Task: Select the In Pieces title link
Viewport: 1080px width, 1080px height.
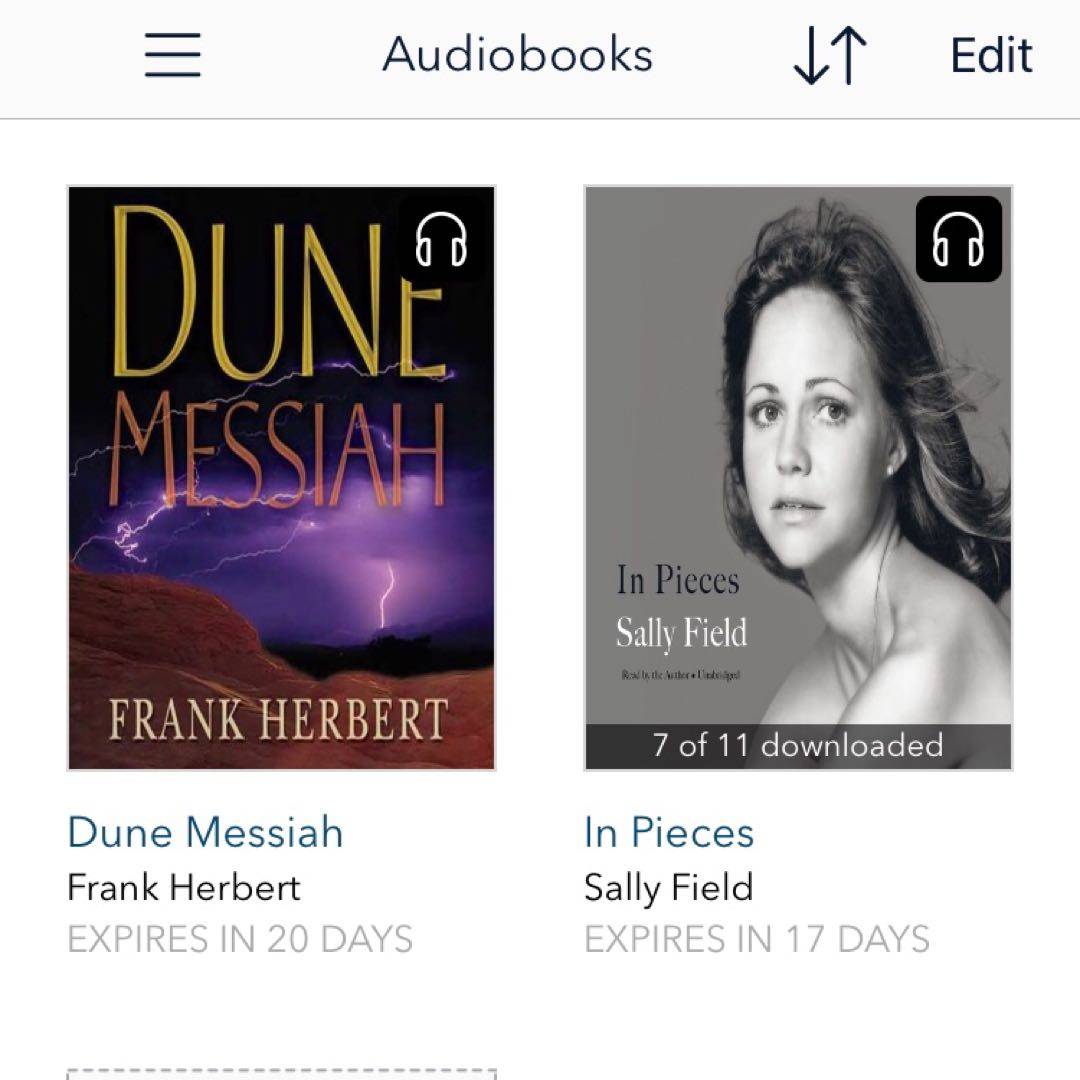Action: click(x=669, y=833)
